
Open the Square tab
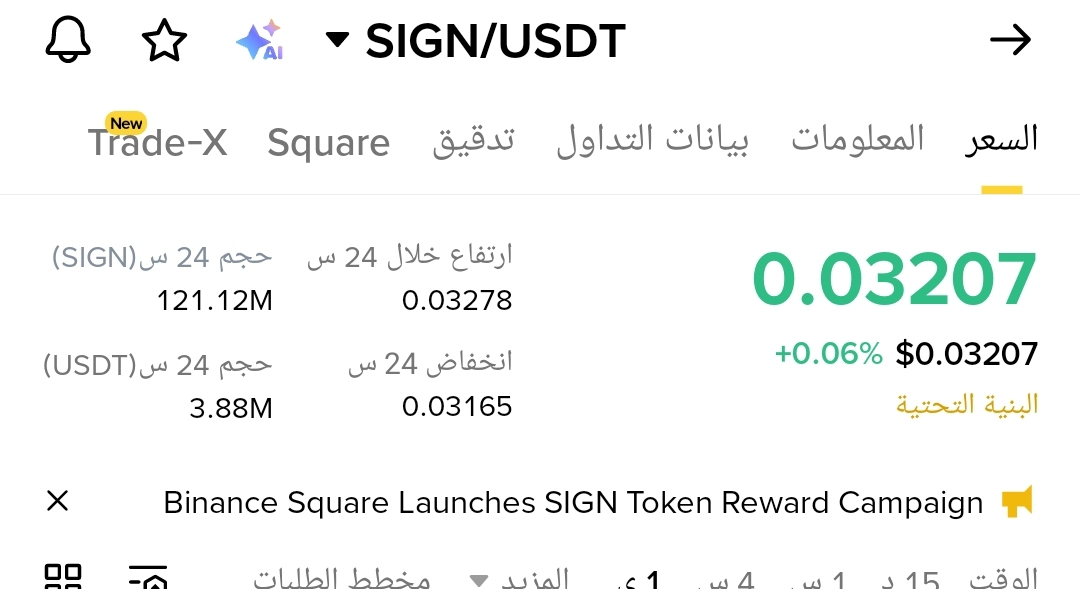click(x=328, y=142)
